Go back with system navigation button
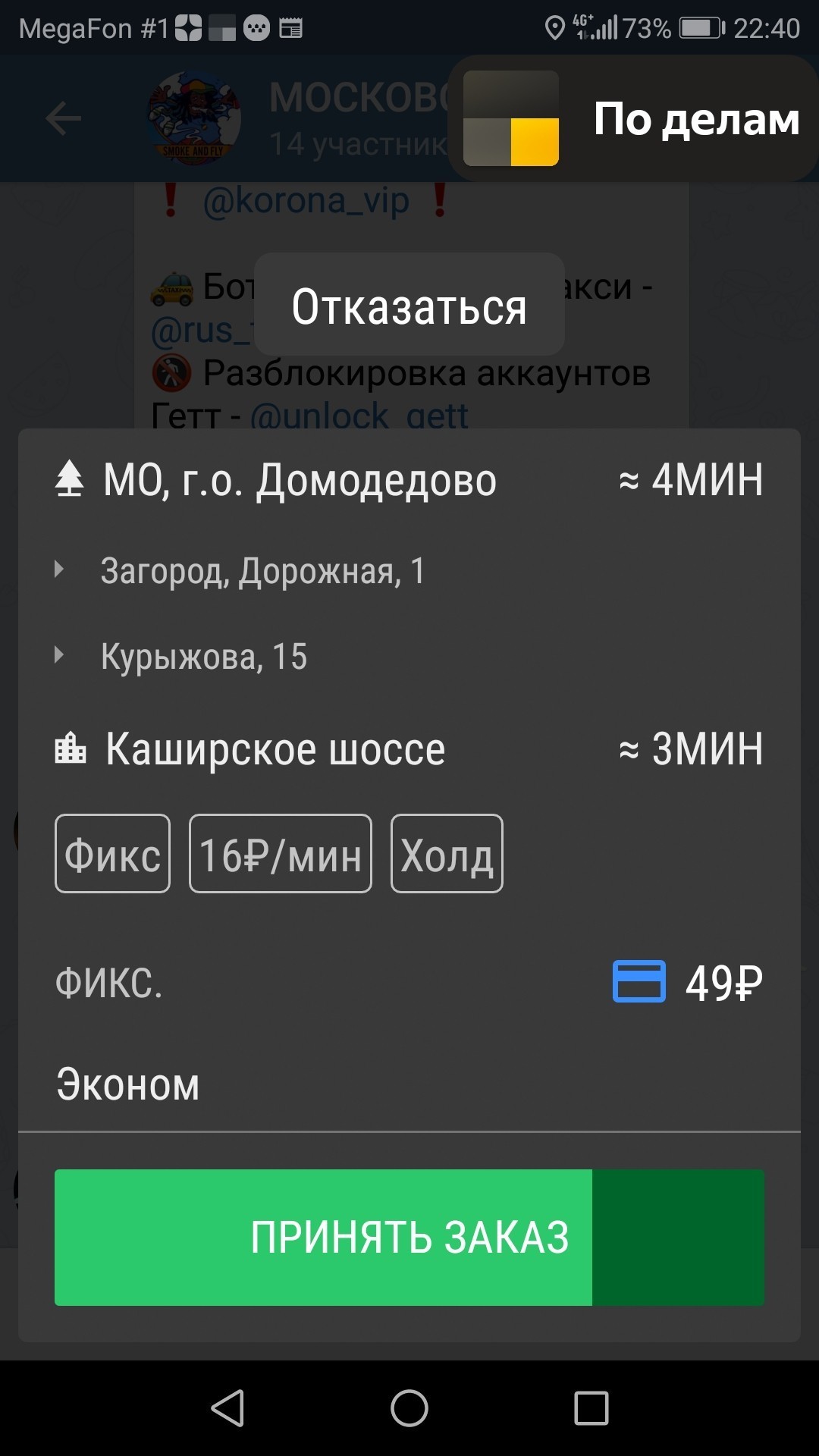Image resolution: width=819 pixels, height=1456 pixels. 227,1408
